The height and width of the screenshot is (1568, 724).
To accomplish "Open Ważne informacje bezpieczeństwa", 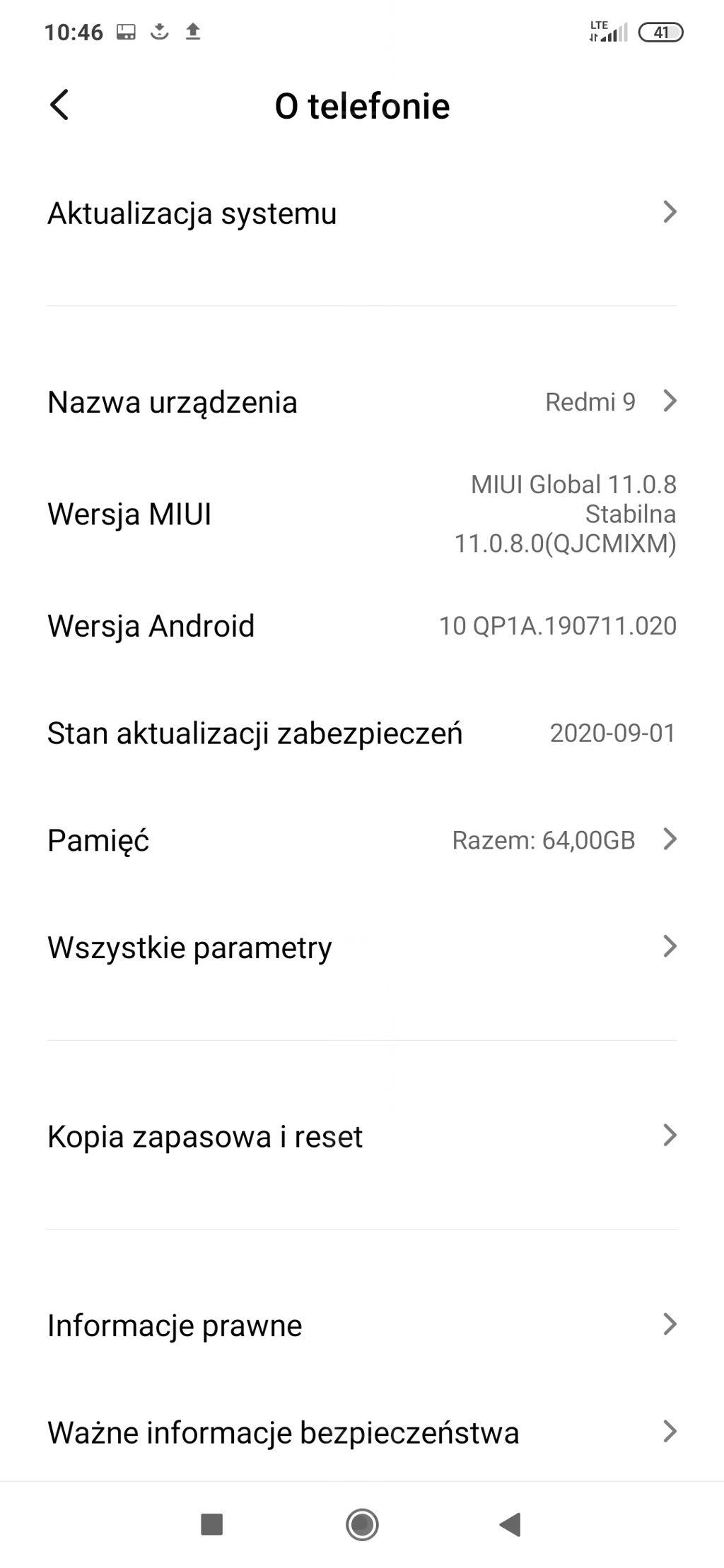I will [361, 1433].
